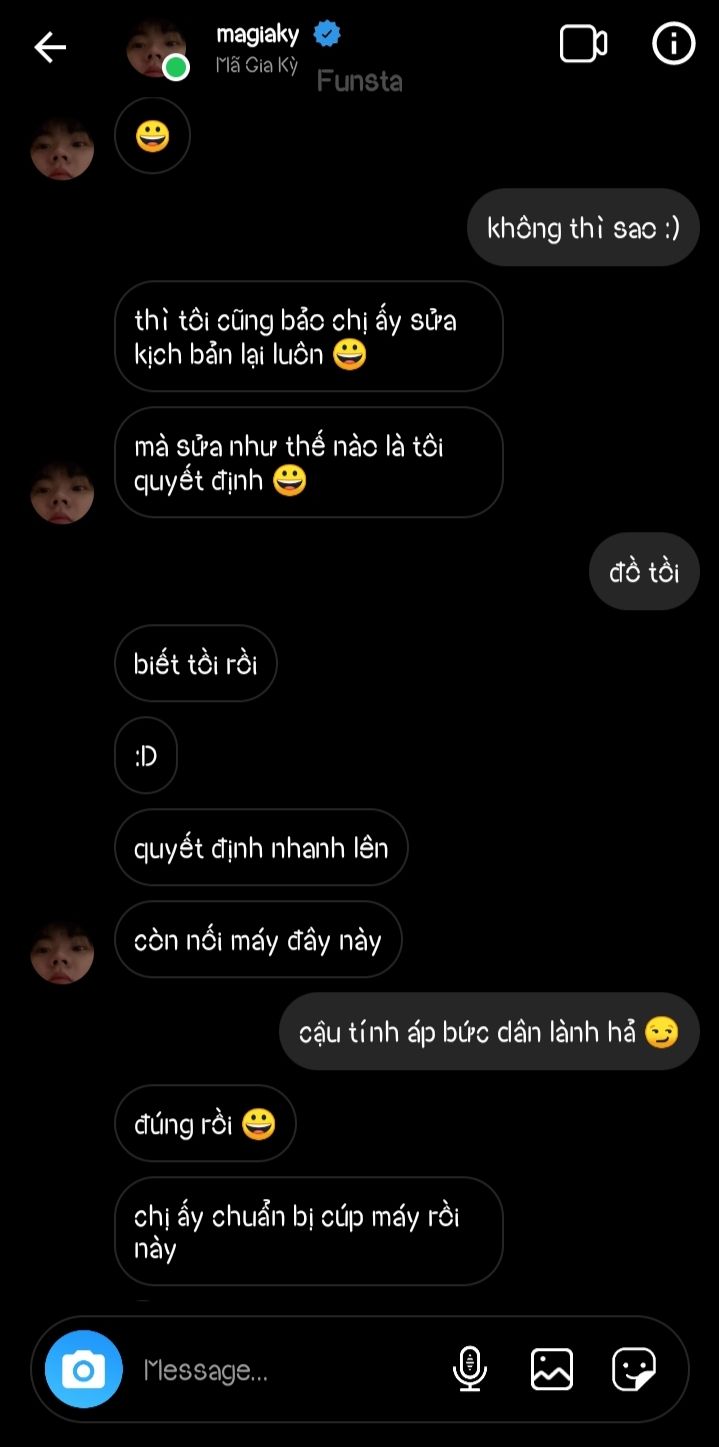Record a voice message with the microphone
The width and height of the screenshot is (719, 1447).
click(469, 1369)
